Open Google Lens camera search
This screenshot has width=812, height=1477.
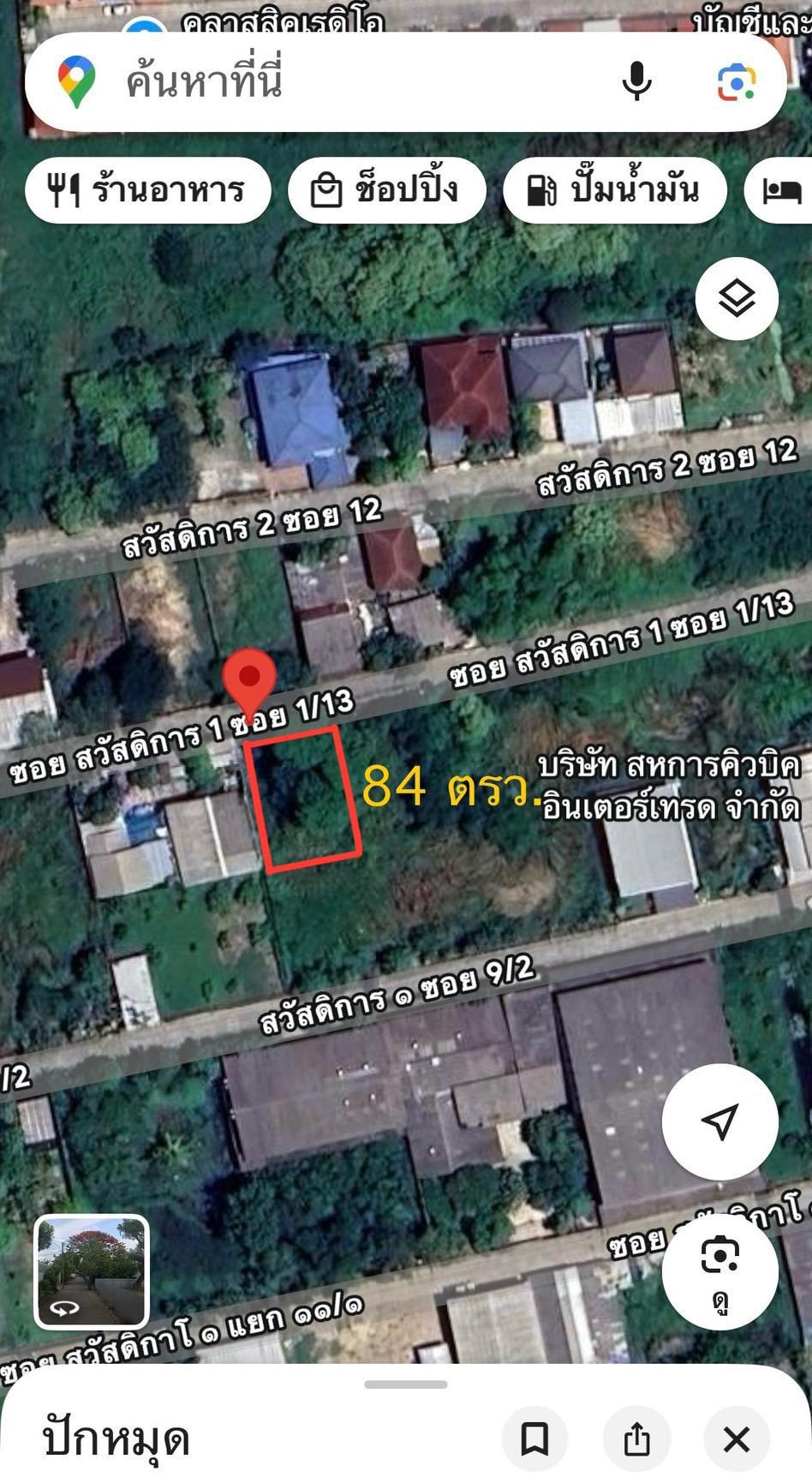pyautogui.click(x=736, y=82)
